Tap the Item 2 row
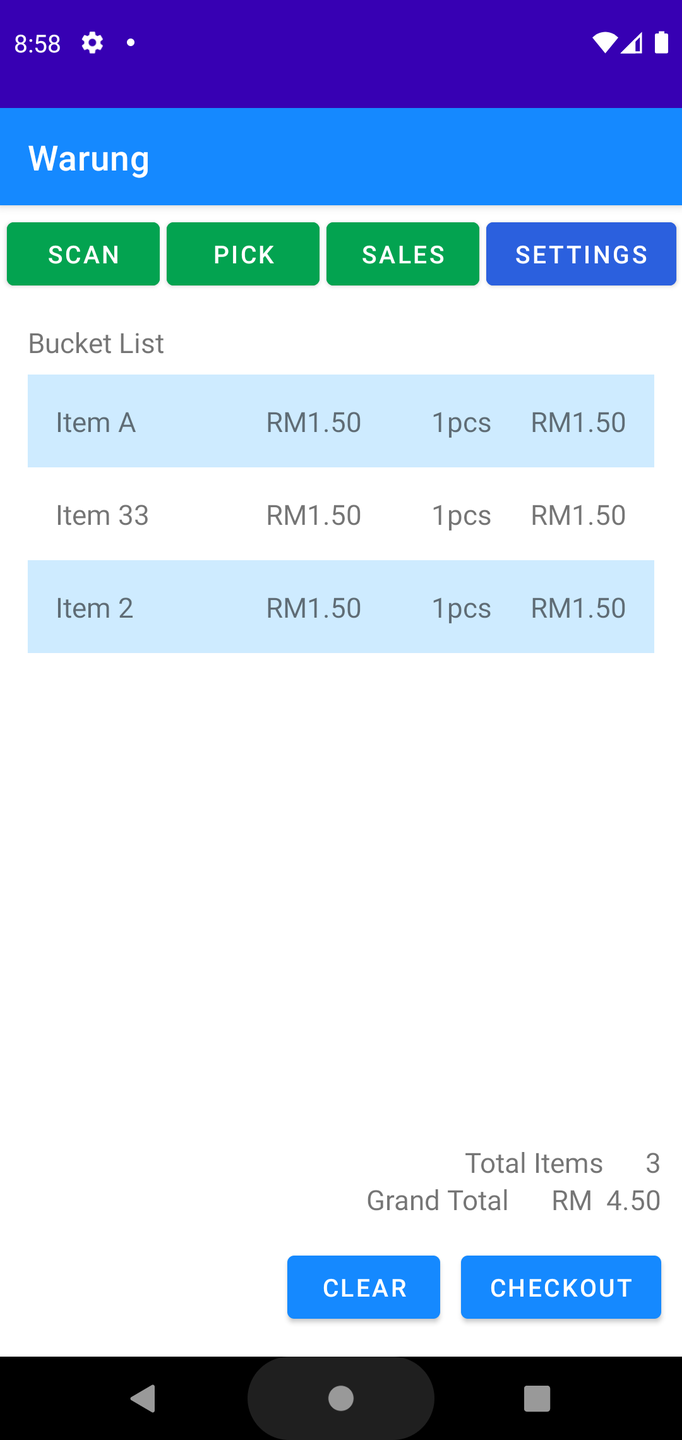Viewport: 682px width, 1440px height. click(340, 607)
